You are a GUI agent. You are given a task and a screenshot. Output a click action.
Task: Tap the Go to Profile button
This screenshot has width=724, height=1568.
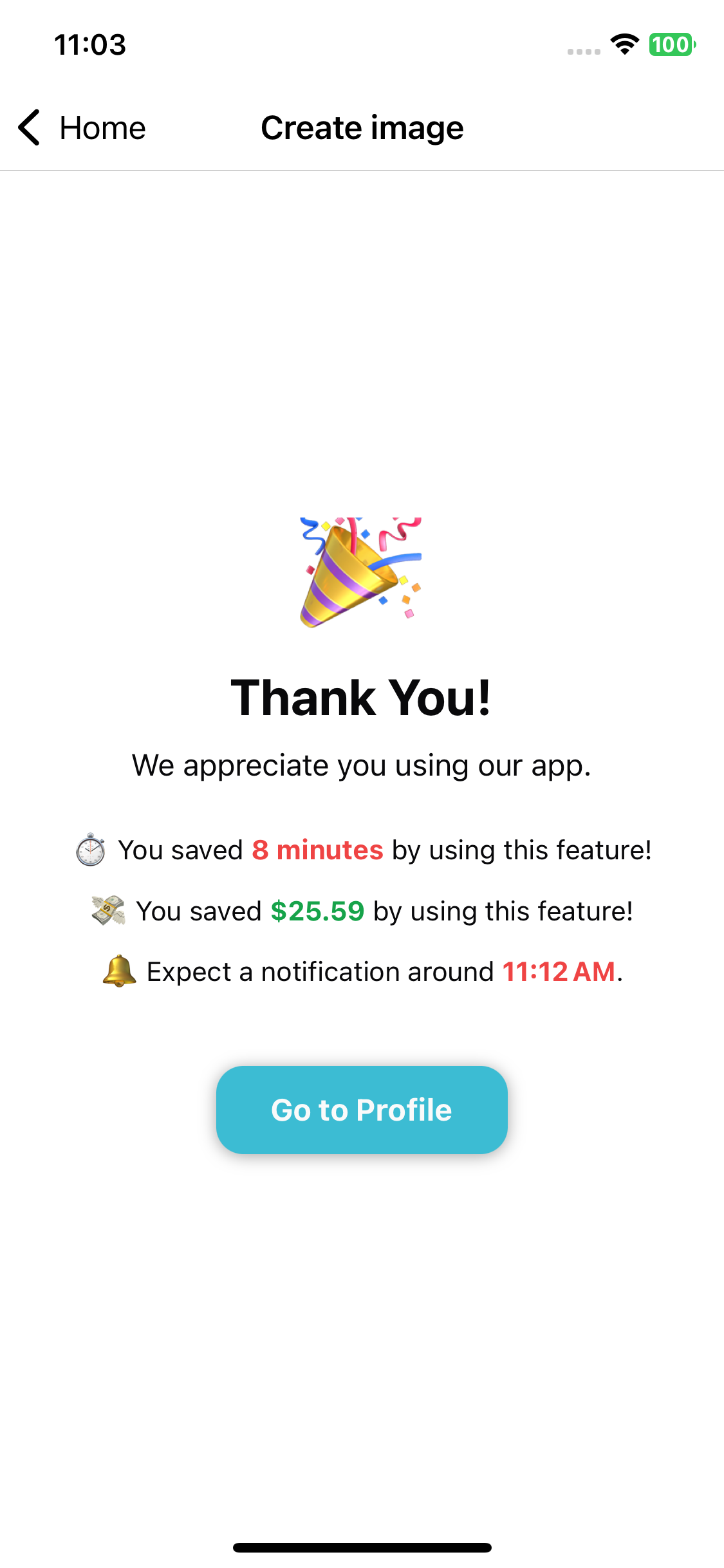click(x=362, y=1110)
